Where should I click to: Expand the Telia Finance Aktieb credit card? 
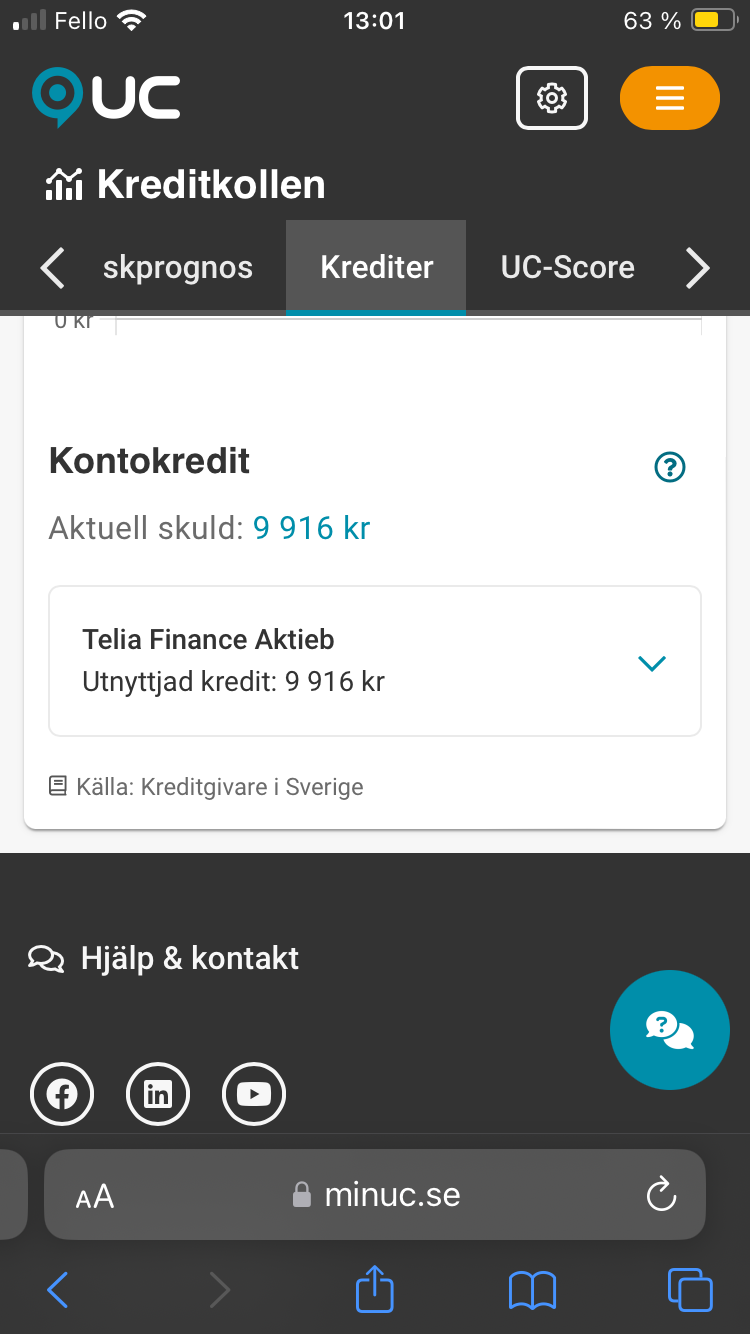click(651, 663)
